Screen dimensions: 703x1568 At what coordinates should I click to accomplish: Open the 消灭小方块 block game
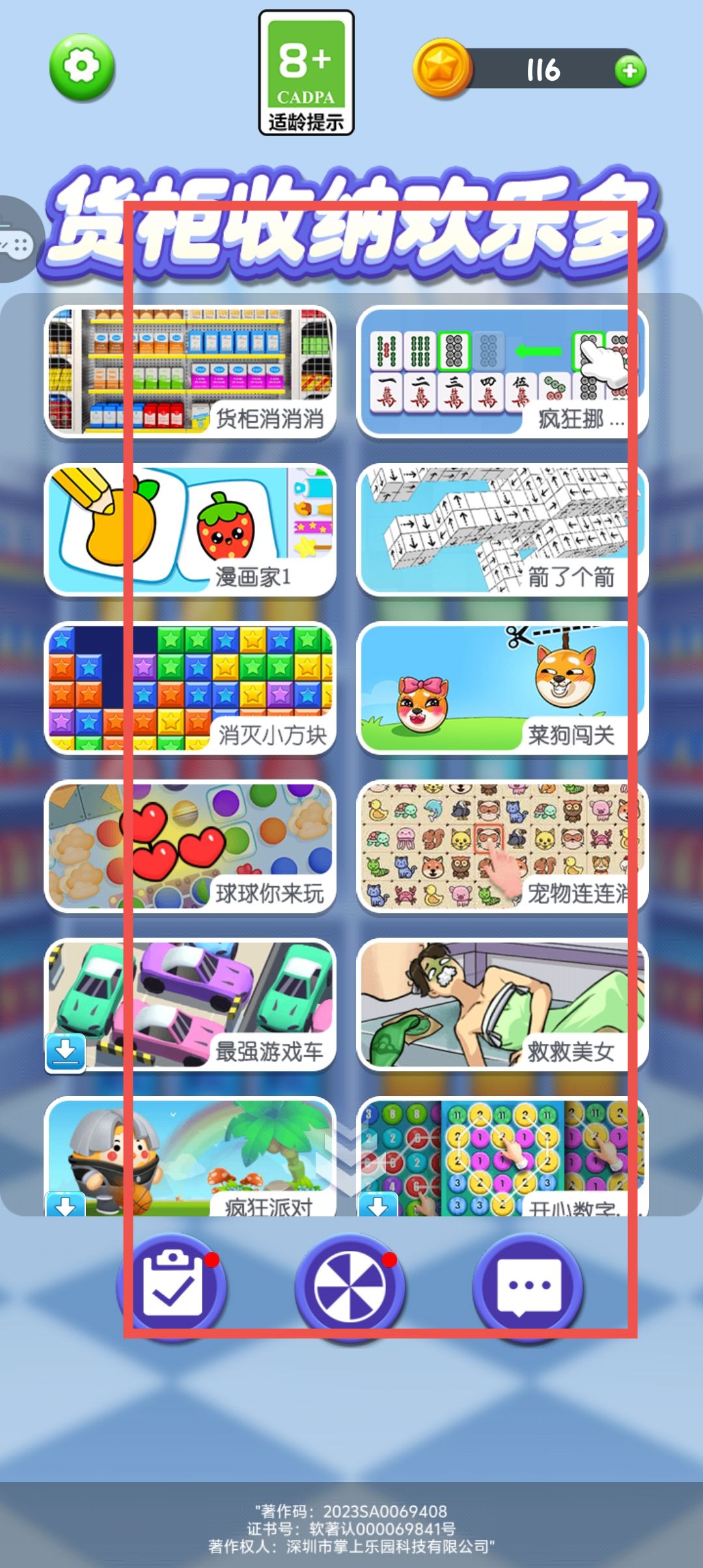click(190, 688)
